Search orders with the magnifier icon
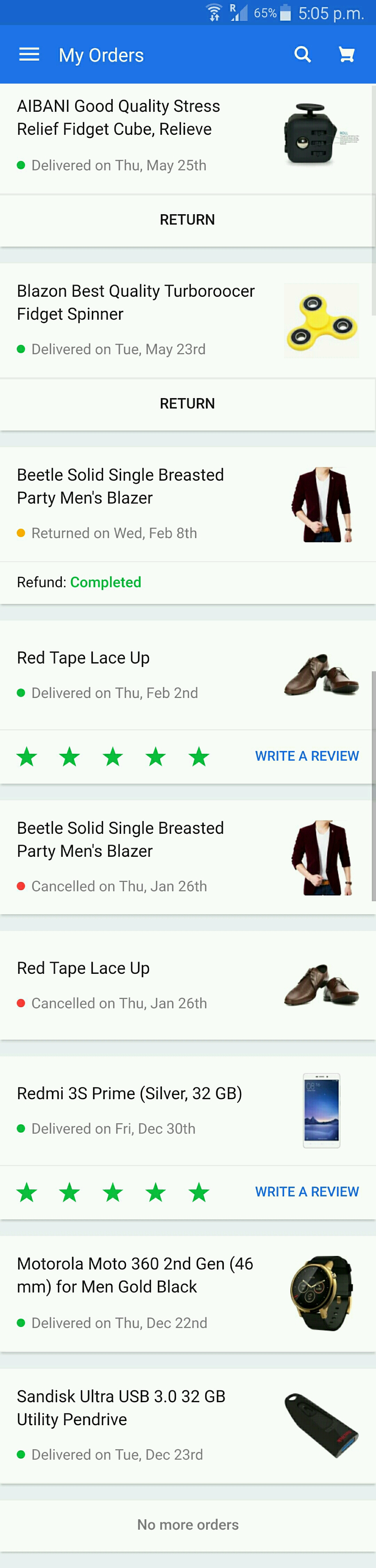376x1568 pixels. click(303, 55)
